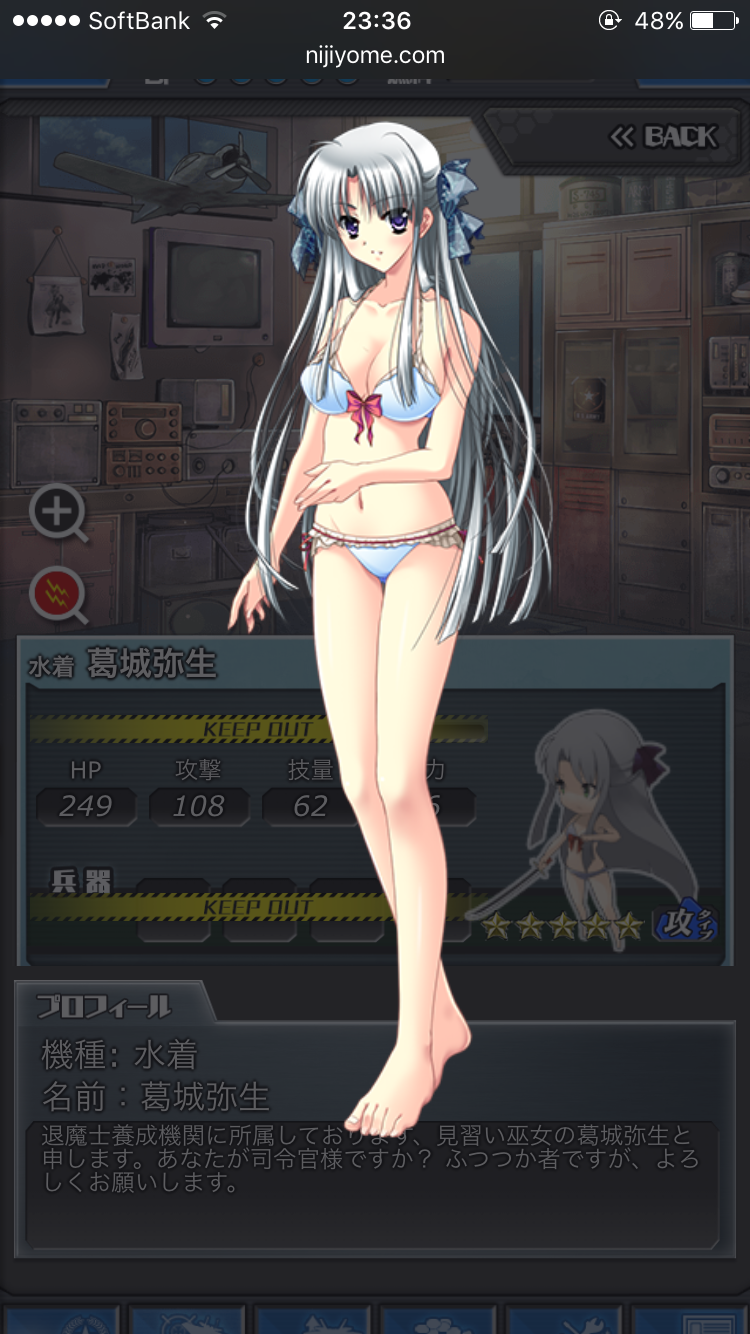This screenshot has height=1334, width=750.
Task: Tap the nijiyome.com address bar
Action: point(375,56)
